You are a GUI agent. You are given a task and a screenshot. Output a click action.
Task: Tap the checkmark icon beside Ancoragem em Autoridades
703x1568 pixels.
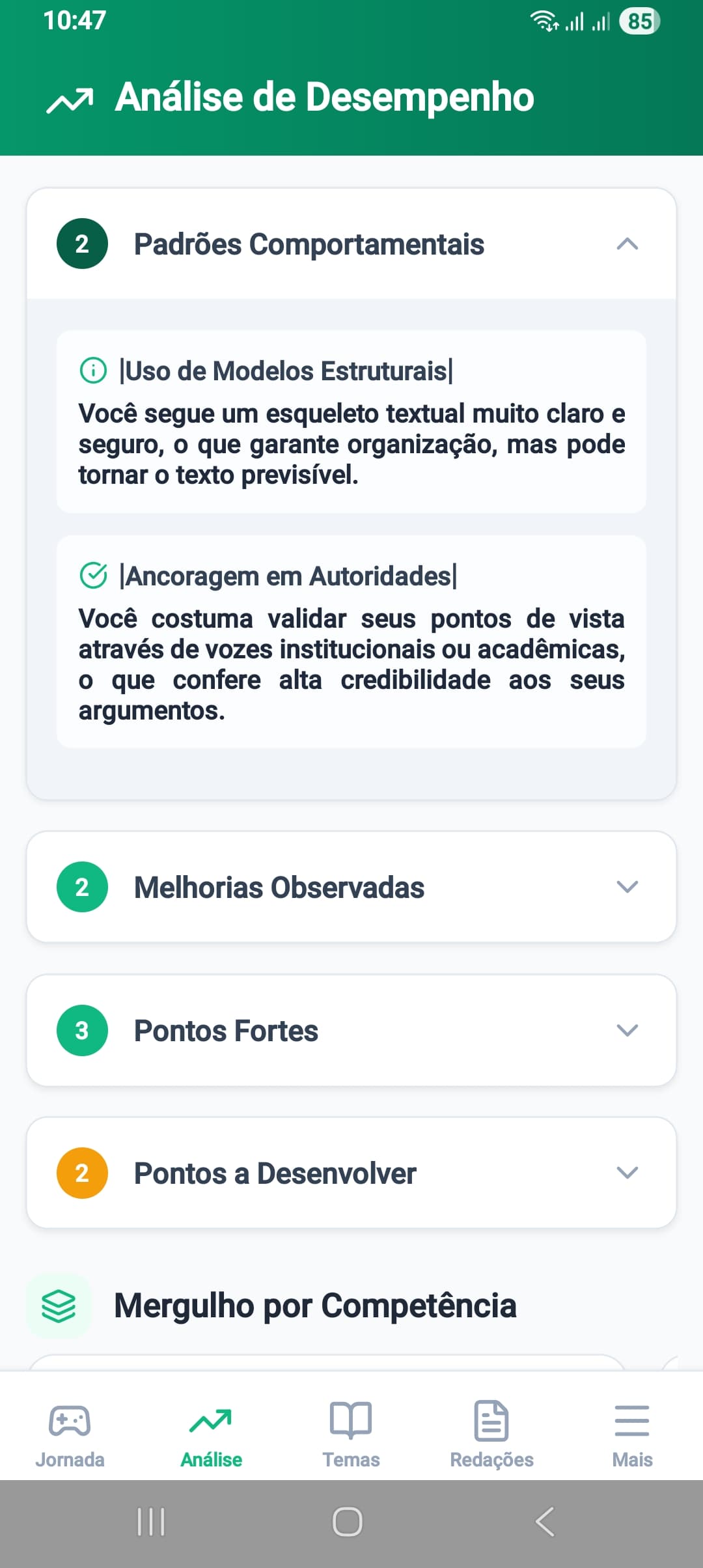coord(94,576)
